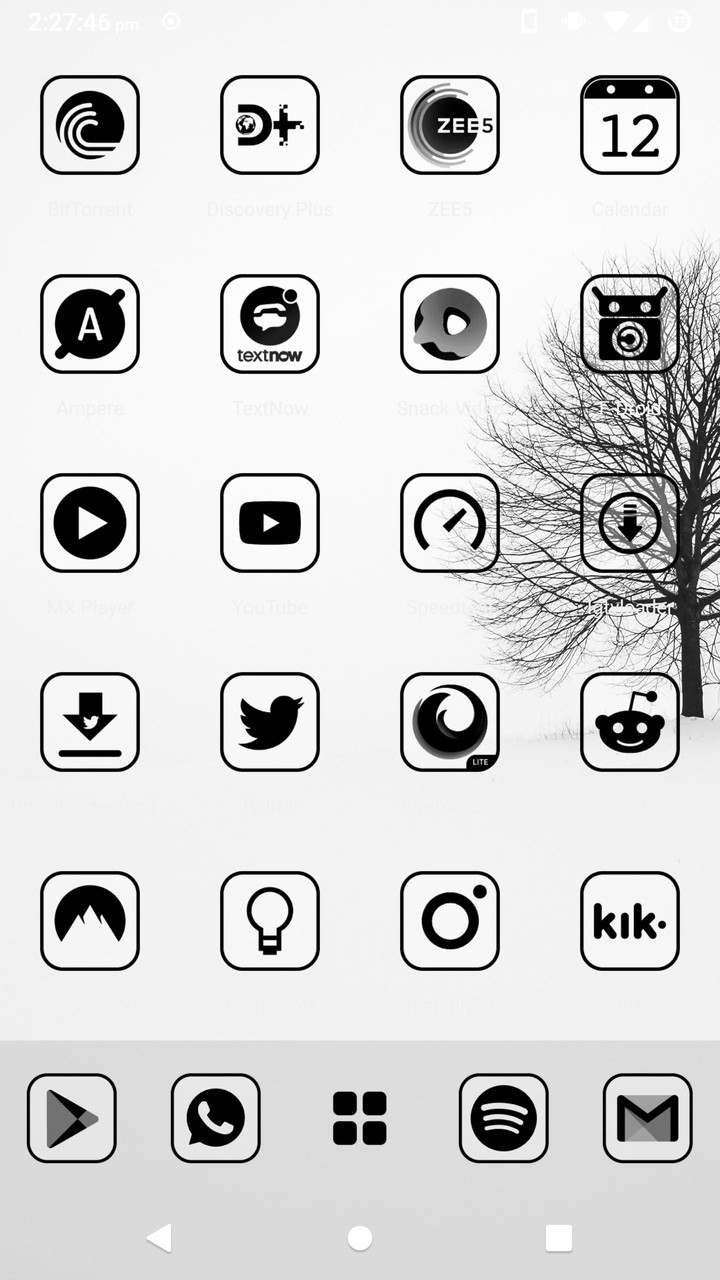The width and height of the screenshot is (720, 1280).
Task: Open YouTube
Action: [x=269, y=522]
